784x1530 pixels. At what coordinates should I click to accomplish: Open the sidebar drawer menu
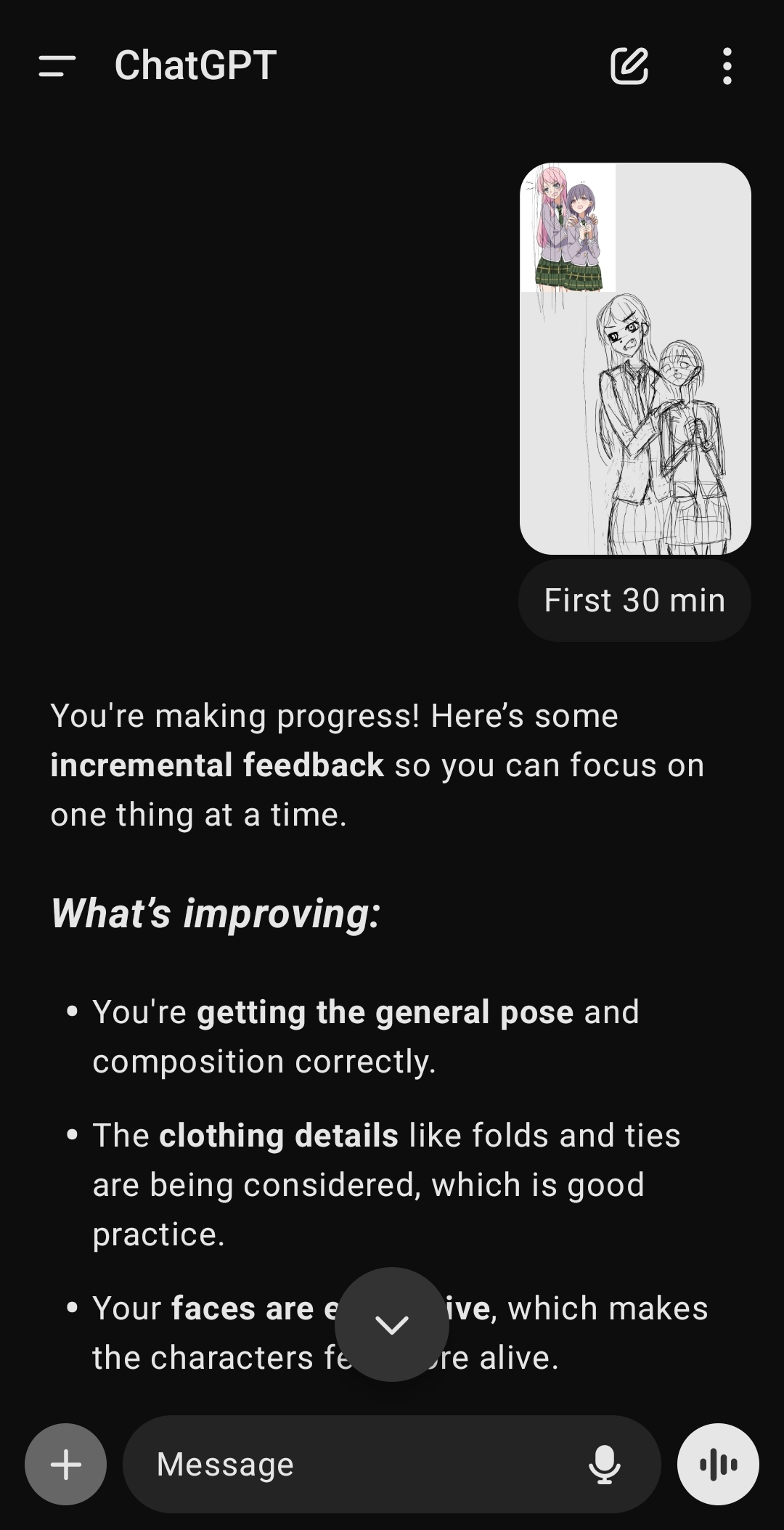[x=57, y=66]
